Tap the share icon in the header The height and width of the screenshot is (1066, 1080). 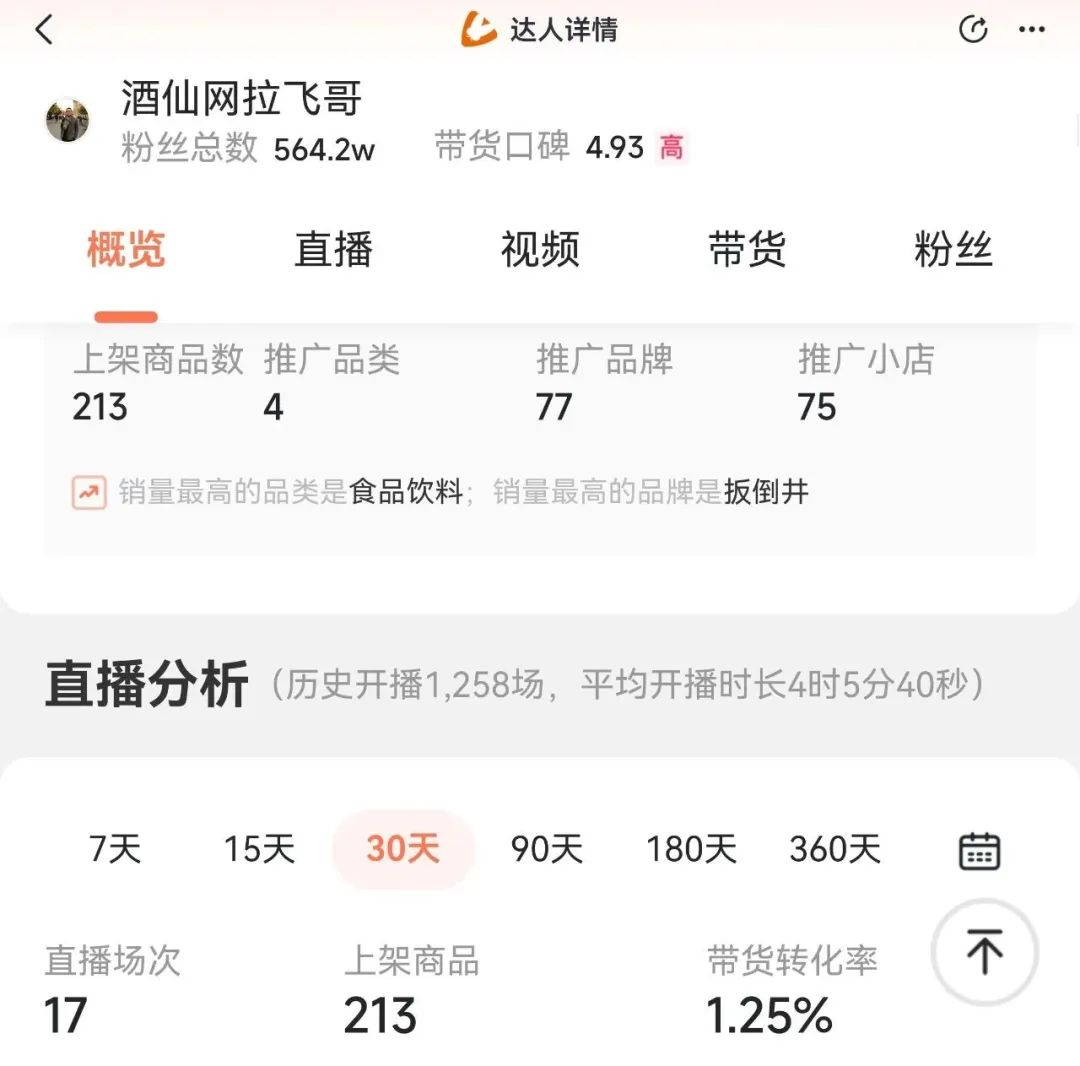pyautogui.click(x=972, y=30)
